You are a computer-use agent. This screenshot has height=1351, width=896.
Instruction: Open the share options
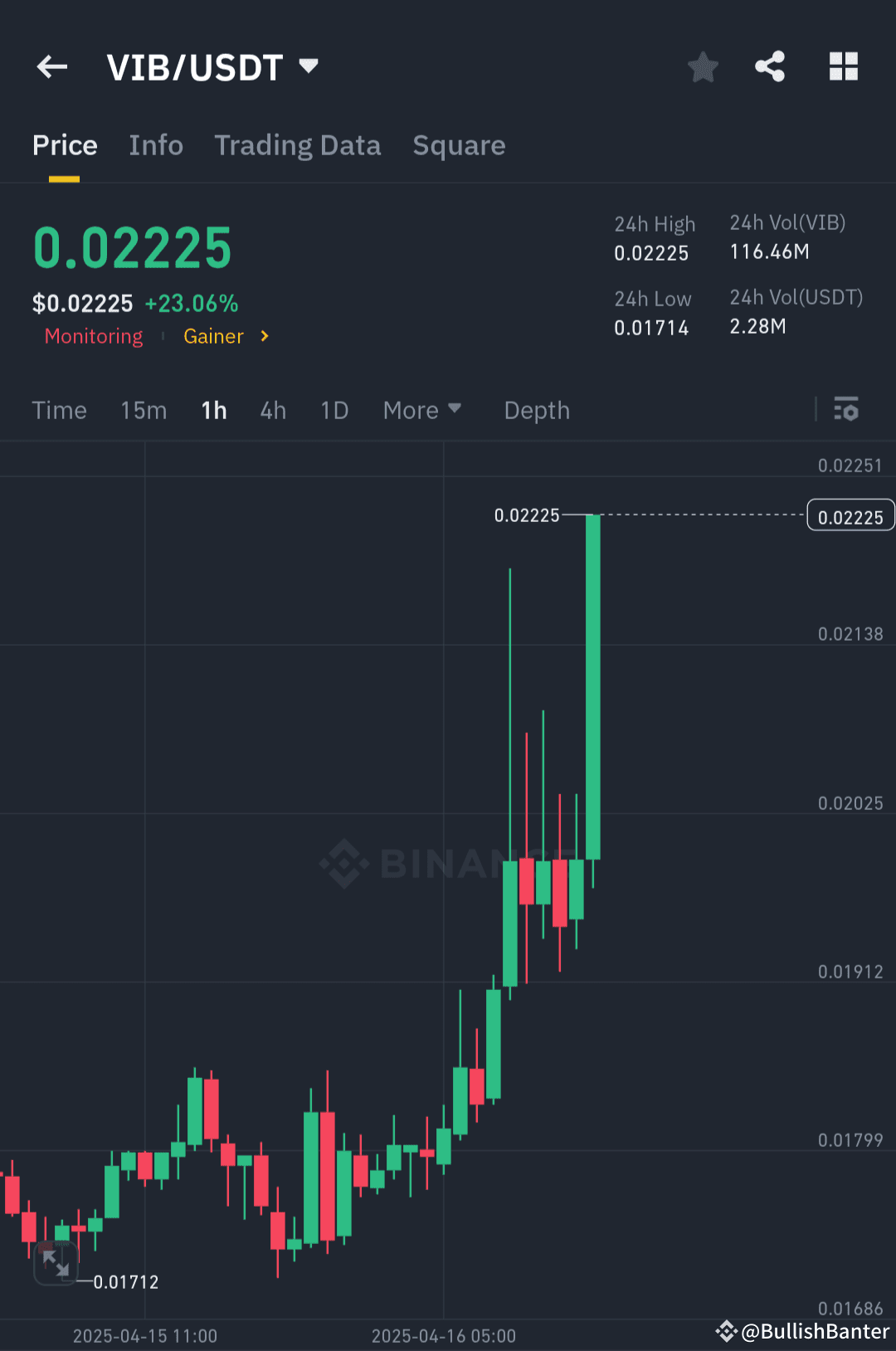[770, 67]
